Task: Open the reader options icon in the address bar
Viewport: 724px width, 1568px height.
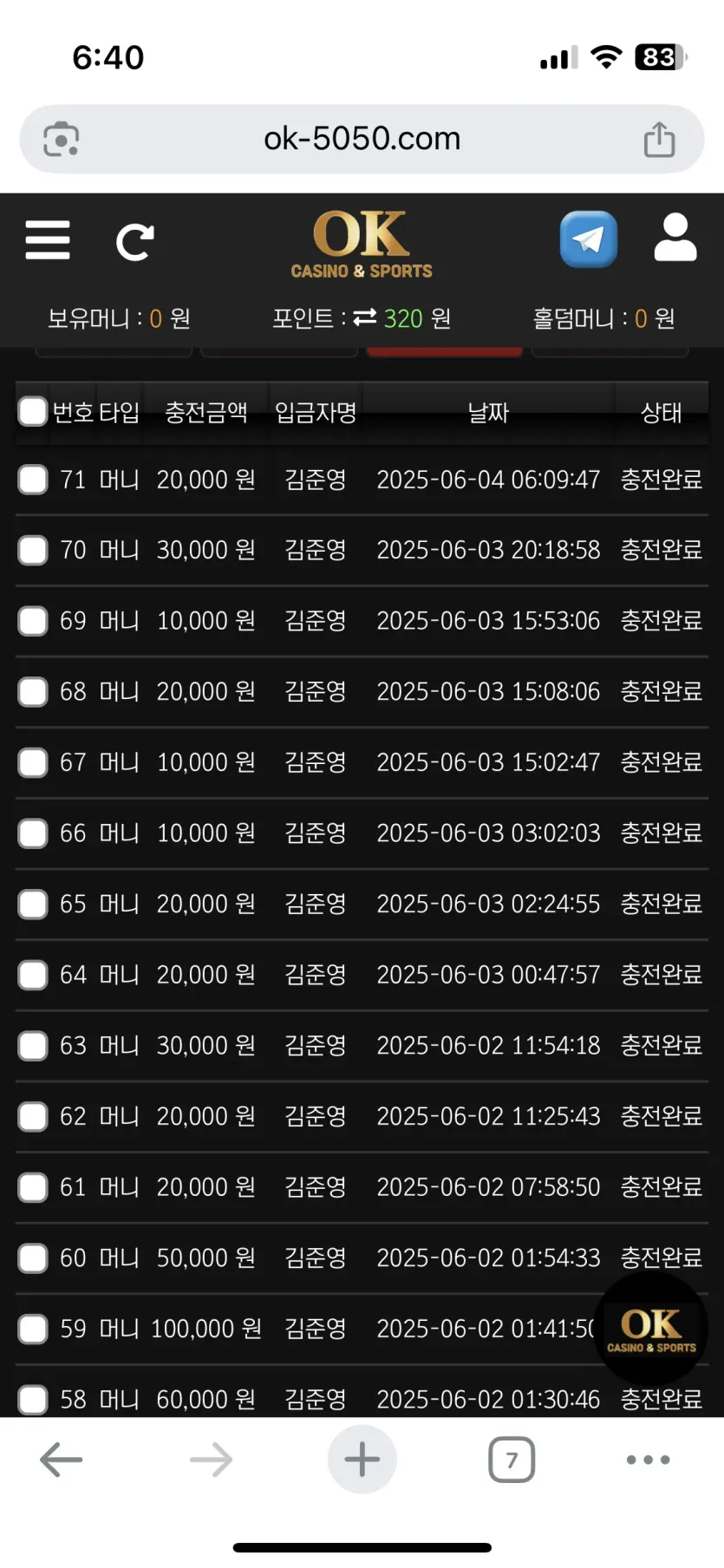Action: click(61, 140)
